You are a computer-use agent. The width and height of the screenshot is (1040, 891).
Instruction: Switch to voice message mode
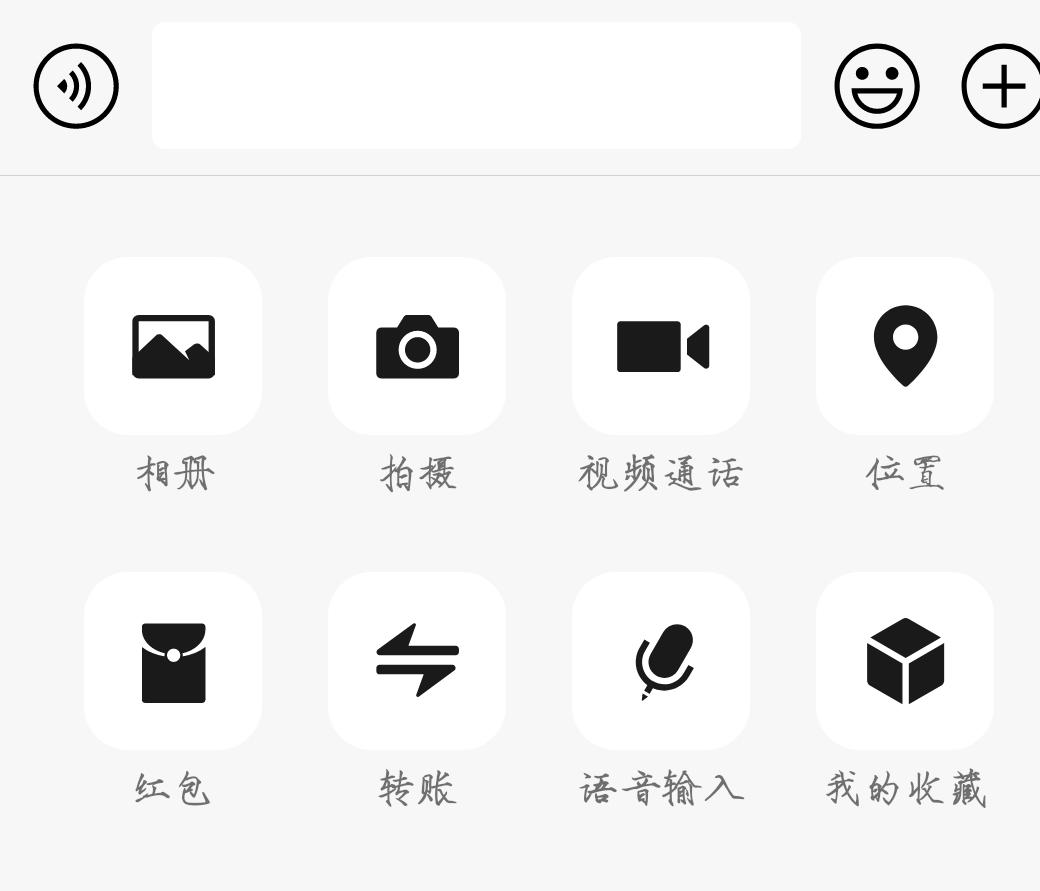[x=76, y=86]
